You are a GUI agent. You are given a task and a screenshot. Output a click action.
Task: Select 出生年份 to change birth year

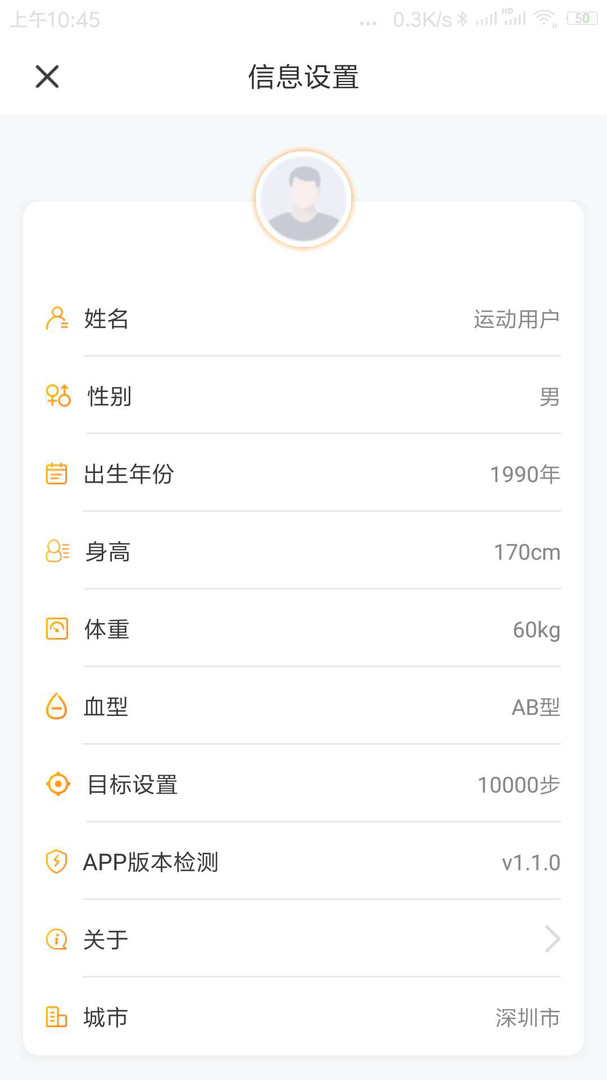pos(303,474)
